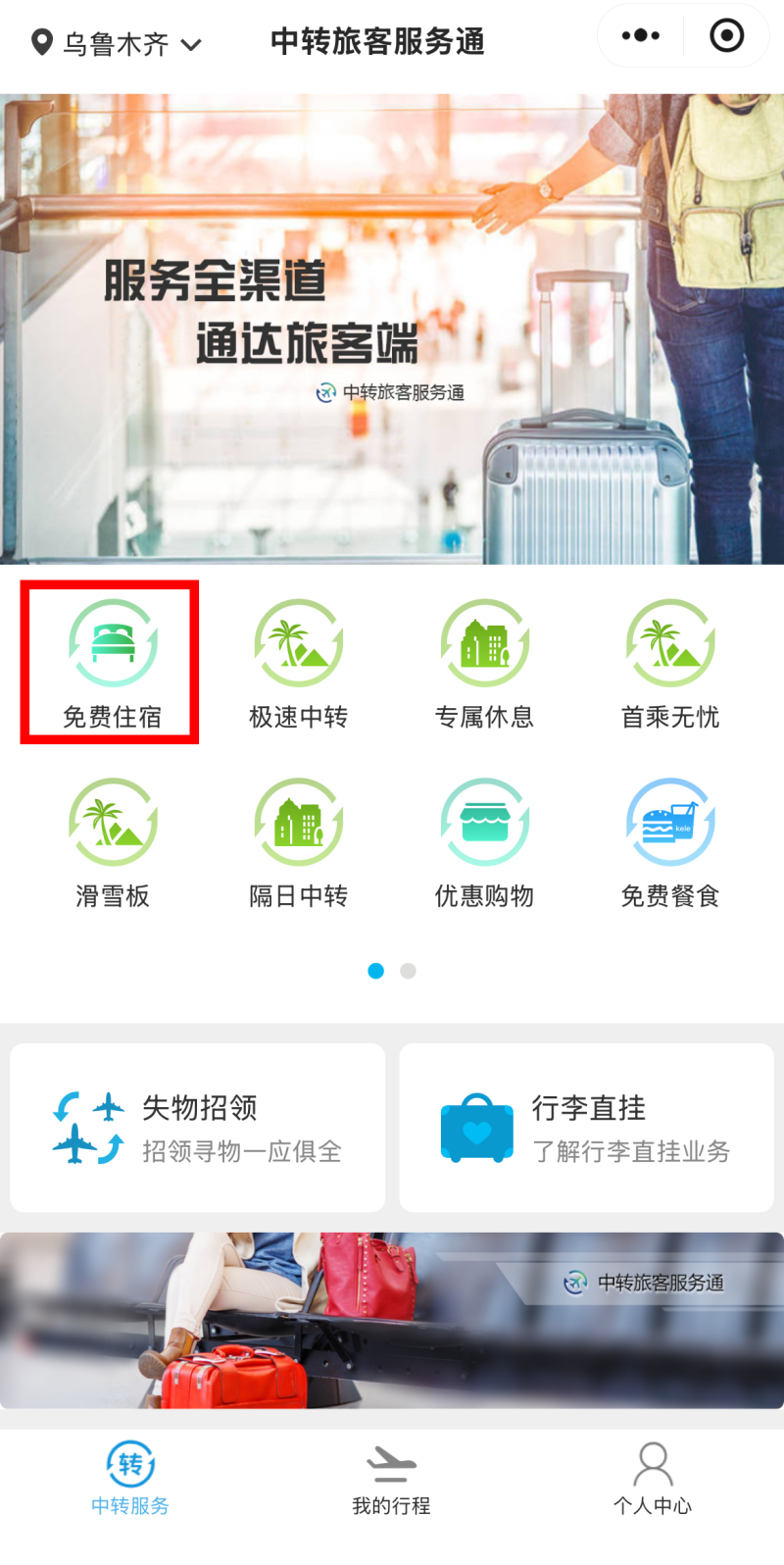Switch to the 个人中心 tab
Viewport: 784px width, 1565px height.
tap(653, 1479)
